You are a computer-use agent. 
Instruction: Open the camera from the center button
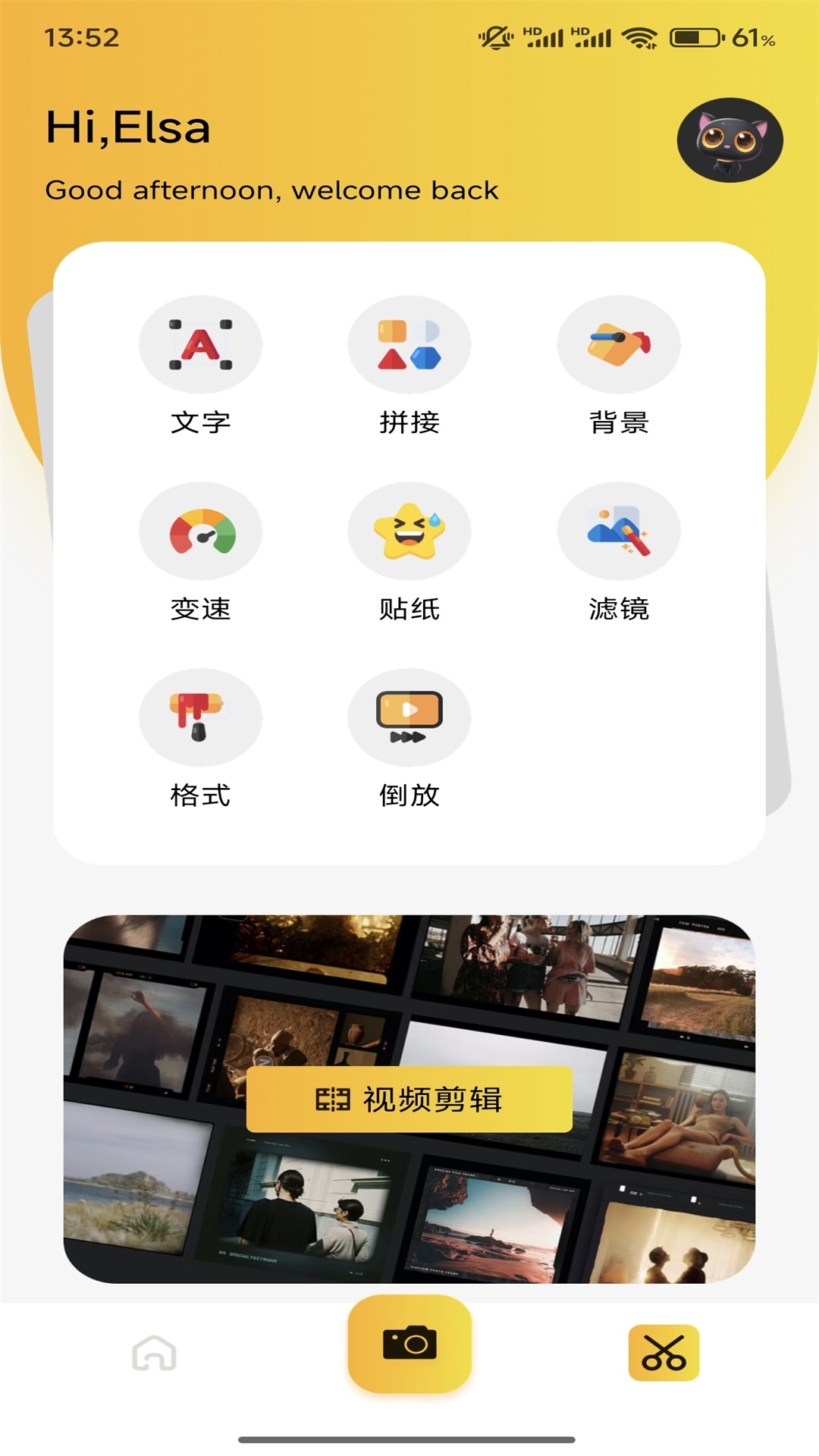(409, 1344)
